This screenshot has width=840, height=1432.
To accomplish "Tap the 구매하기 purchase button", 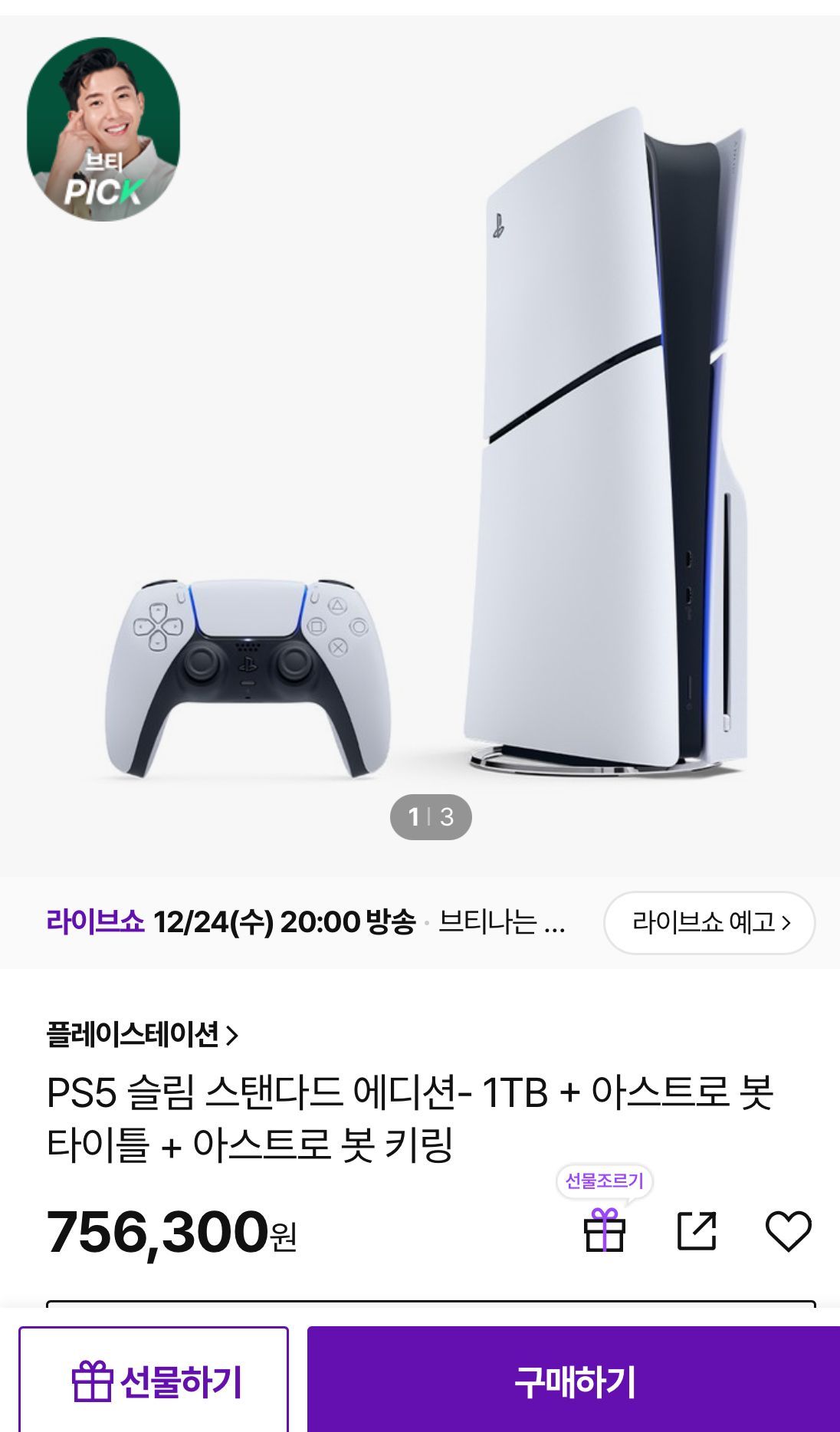I will coord(573,1381).
